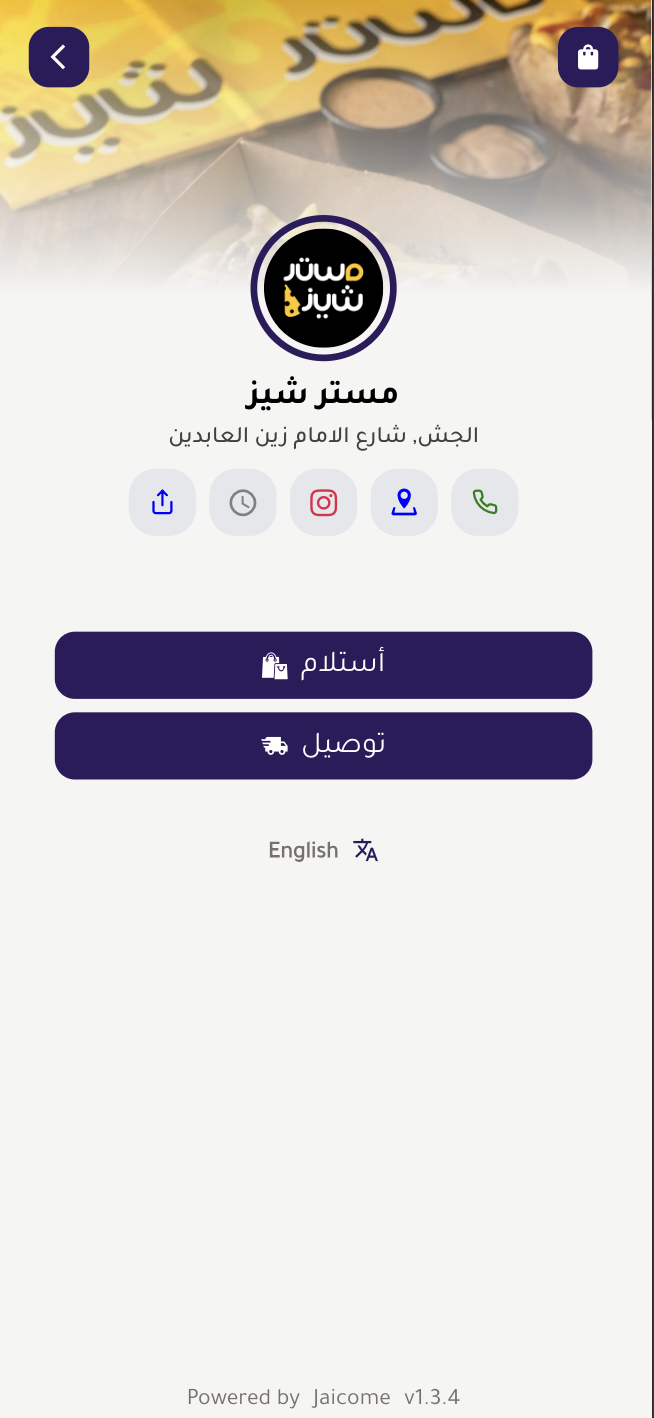Open the shopping bag cart
The image size is (654, 1418).
click(x=588, y=57)
